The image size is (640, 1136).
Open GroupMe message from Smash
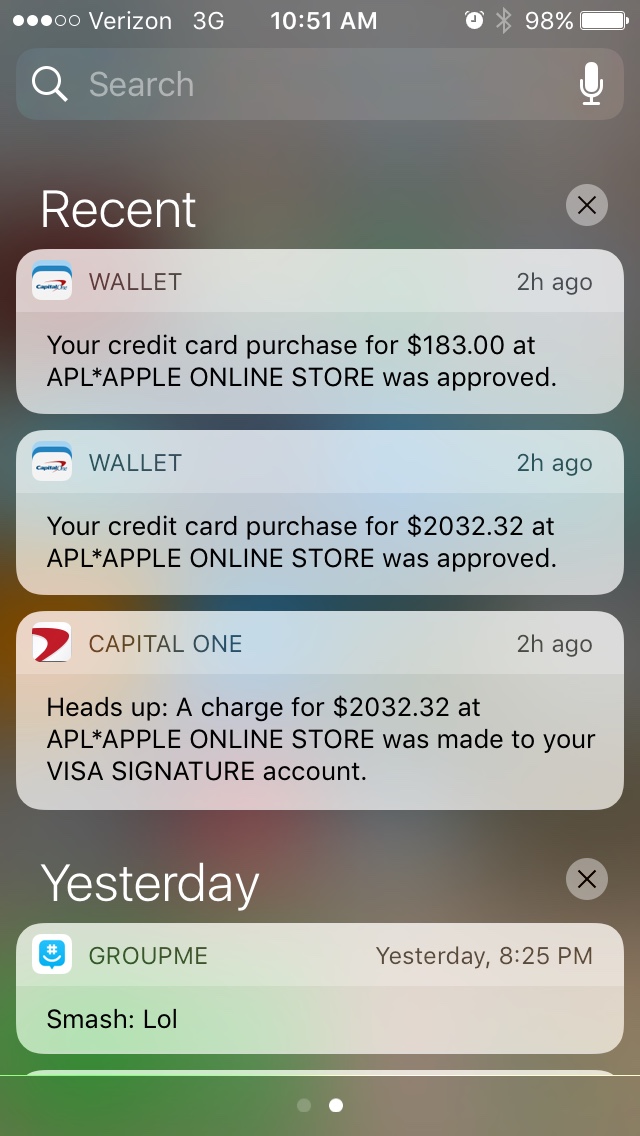(x=320, y=988)
